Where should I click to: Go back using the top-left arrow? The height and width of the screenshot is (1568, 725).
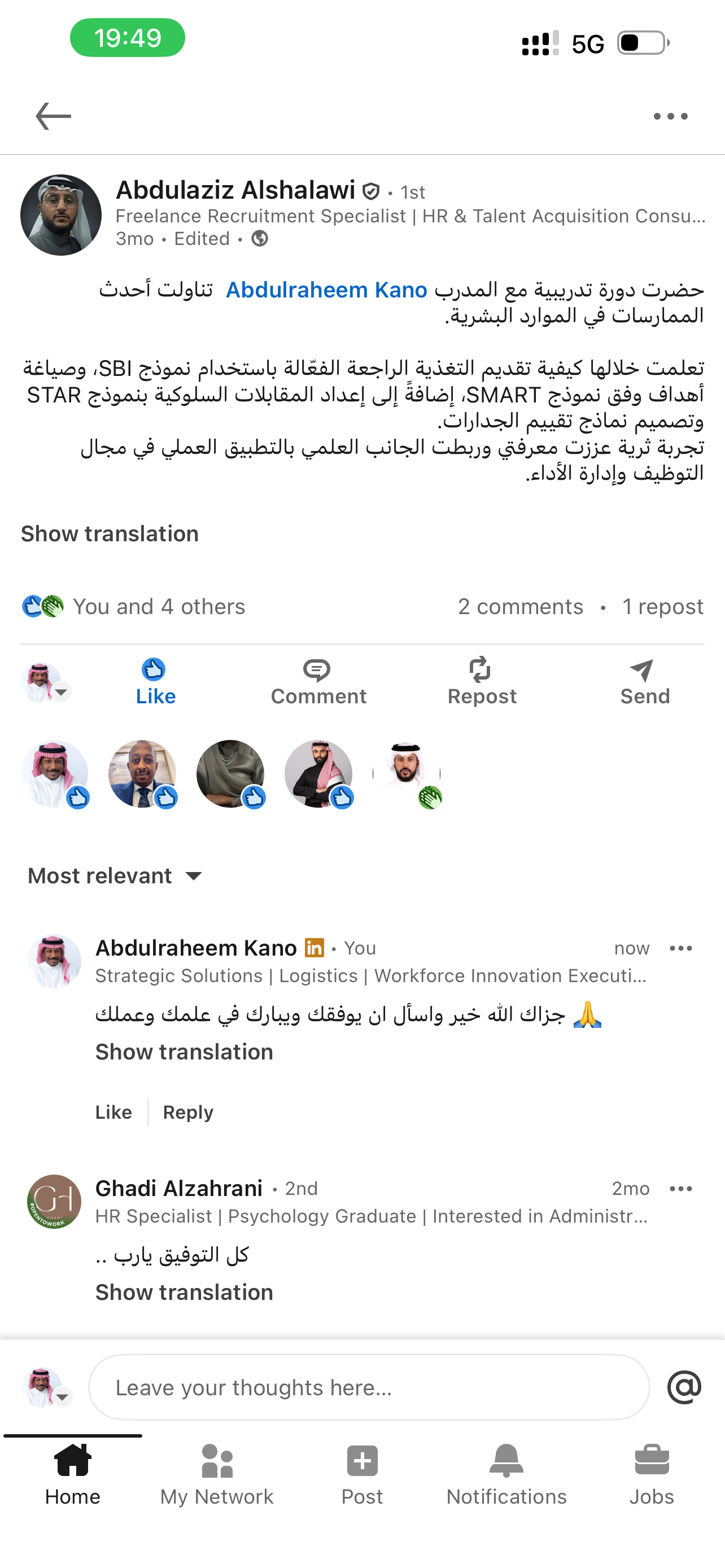(x=54, y=116)
